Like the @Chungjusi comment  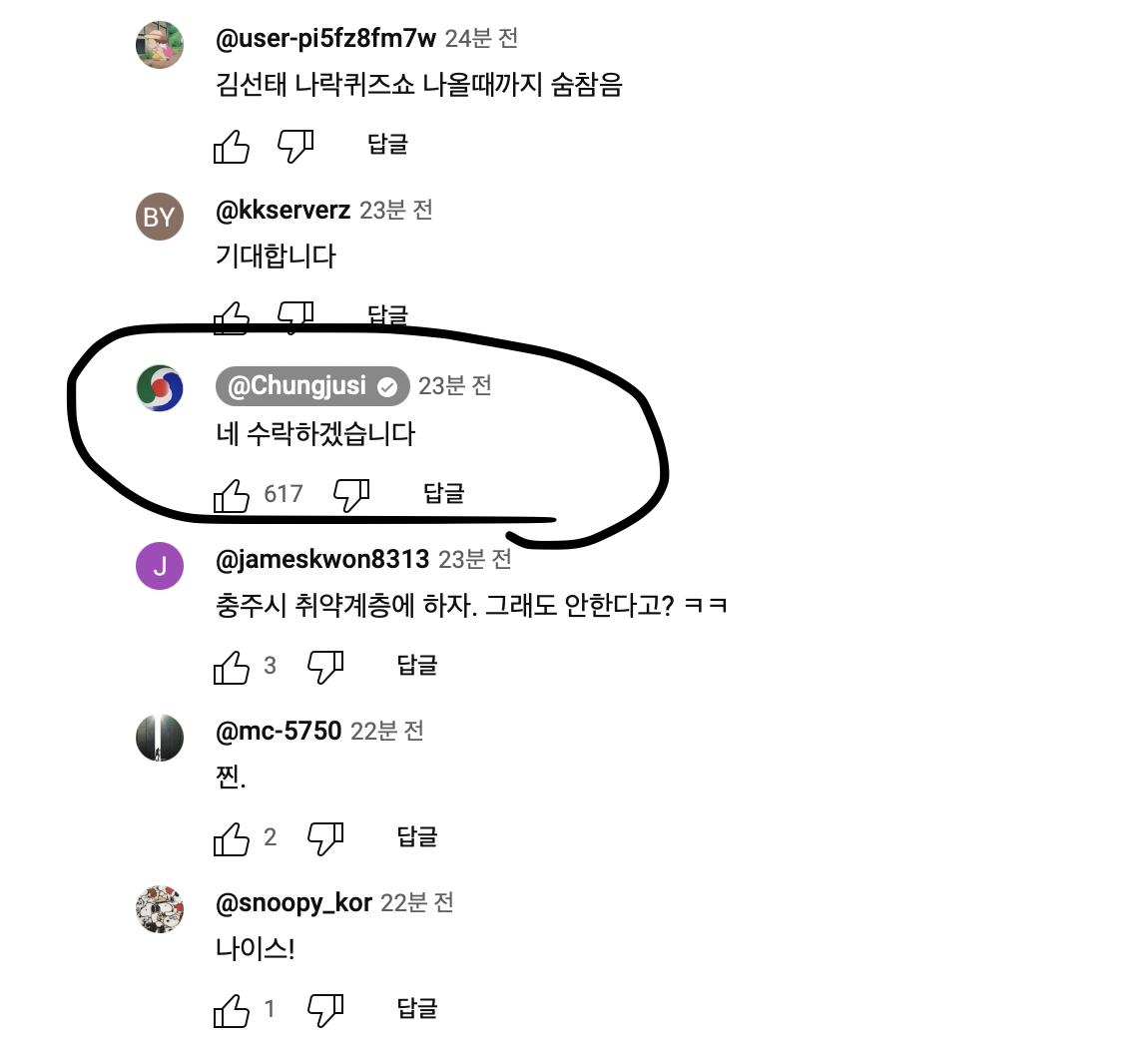(x=232, y=495)
